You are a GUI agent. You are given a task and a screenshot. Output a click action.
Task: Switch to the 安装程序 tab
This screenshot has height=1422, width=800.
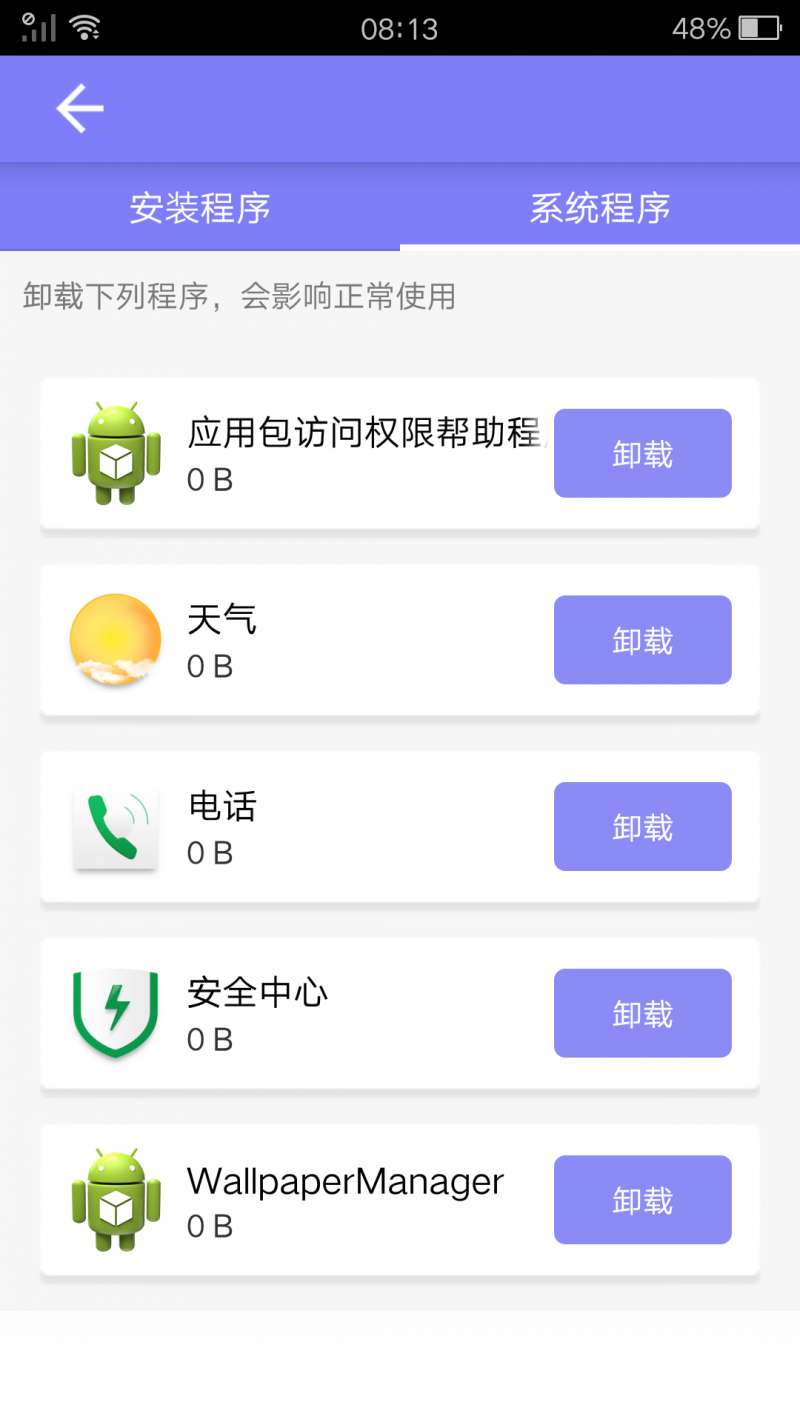click(x=200, y=208)
